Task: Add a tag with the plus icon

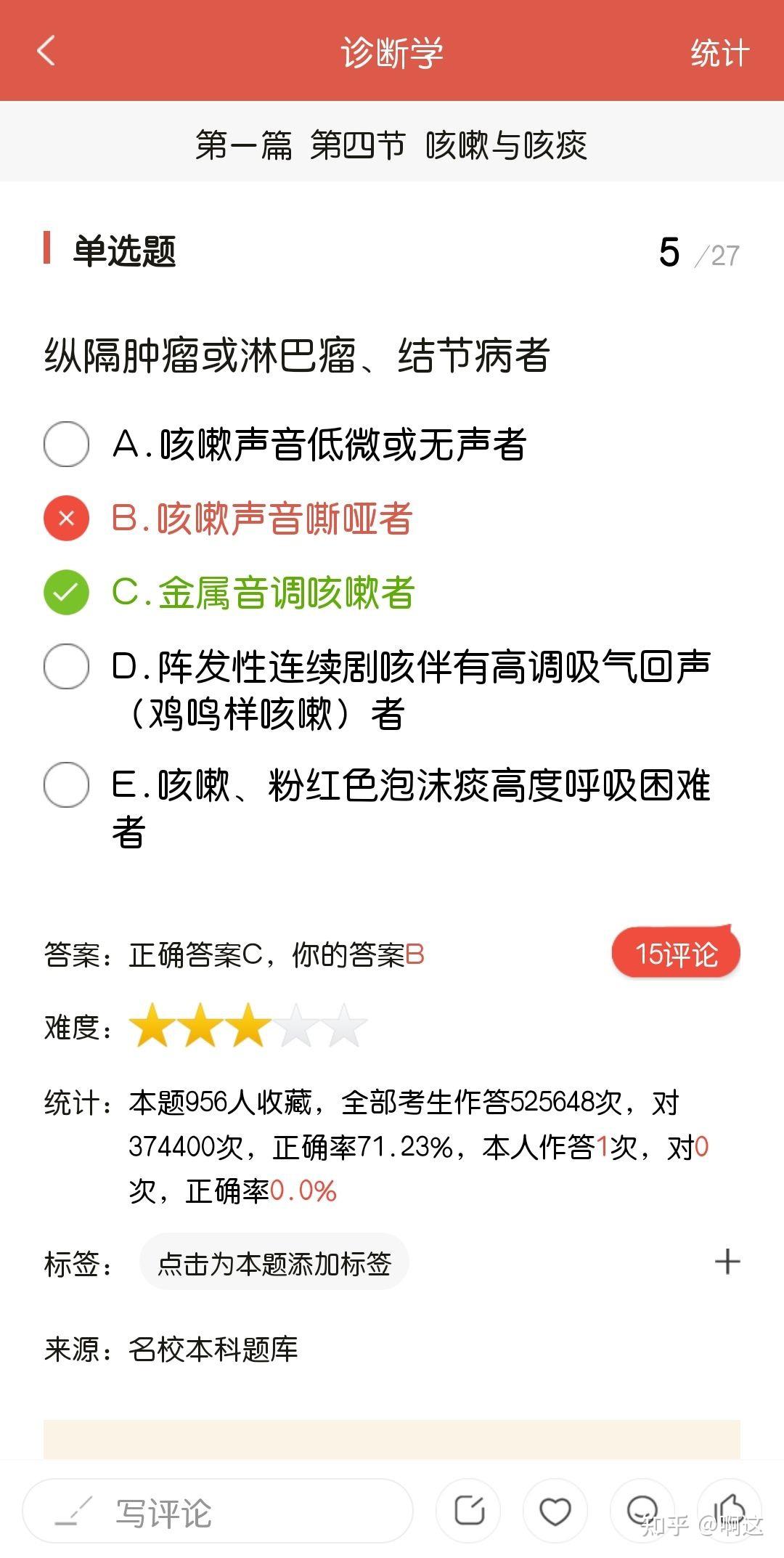Action: [x=727, y=1262]
